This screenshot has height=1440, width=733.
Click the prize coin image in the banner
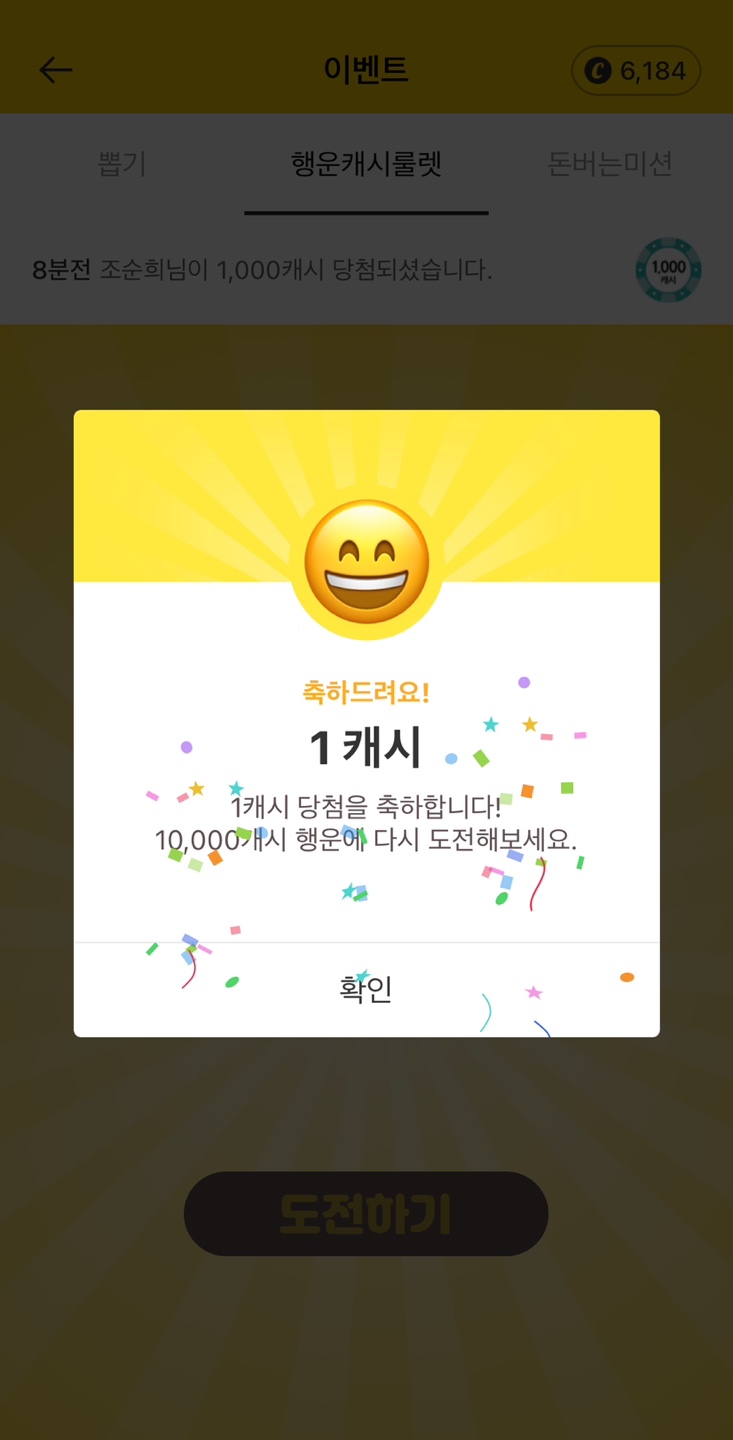(x=668, y=269)
